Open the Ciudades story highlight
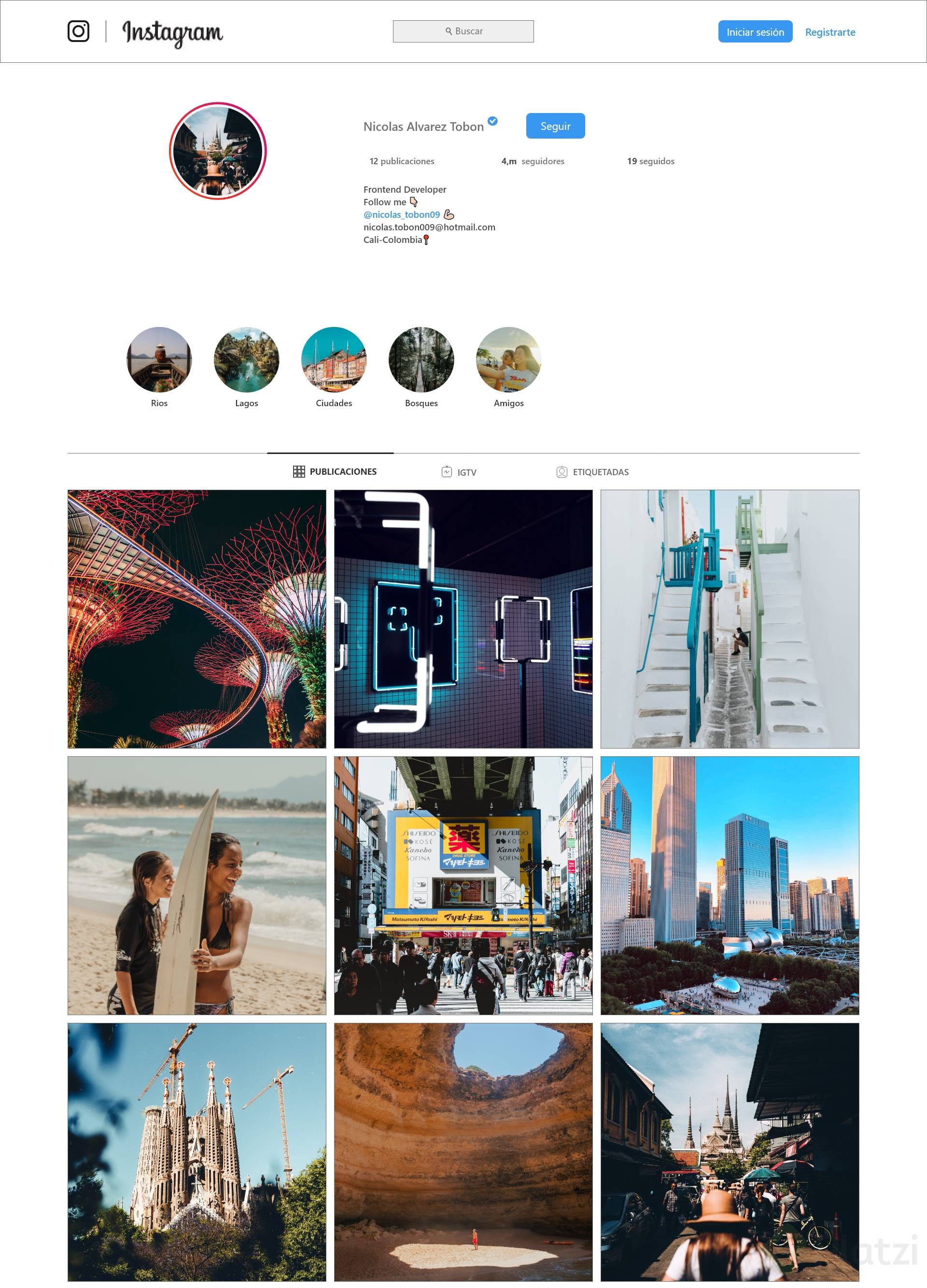This screenshot has width=927, height=1288. 334,359
